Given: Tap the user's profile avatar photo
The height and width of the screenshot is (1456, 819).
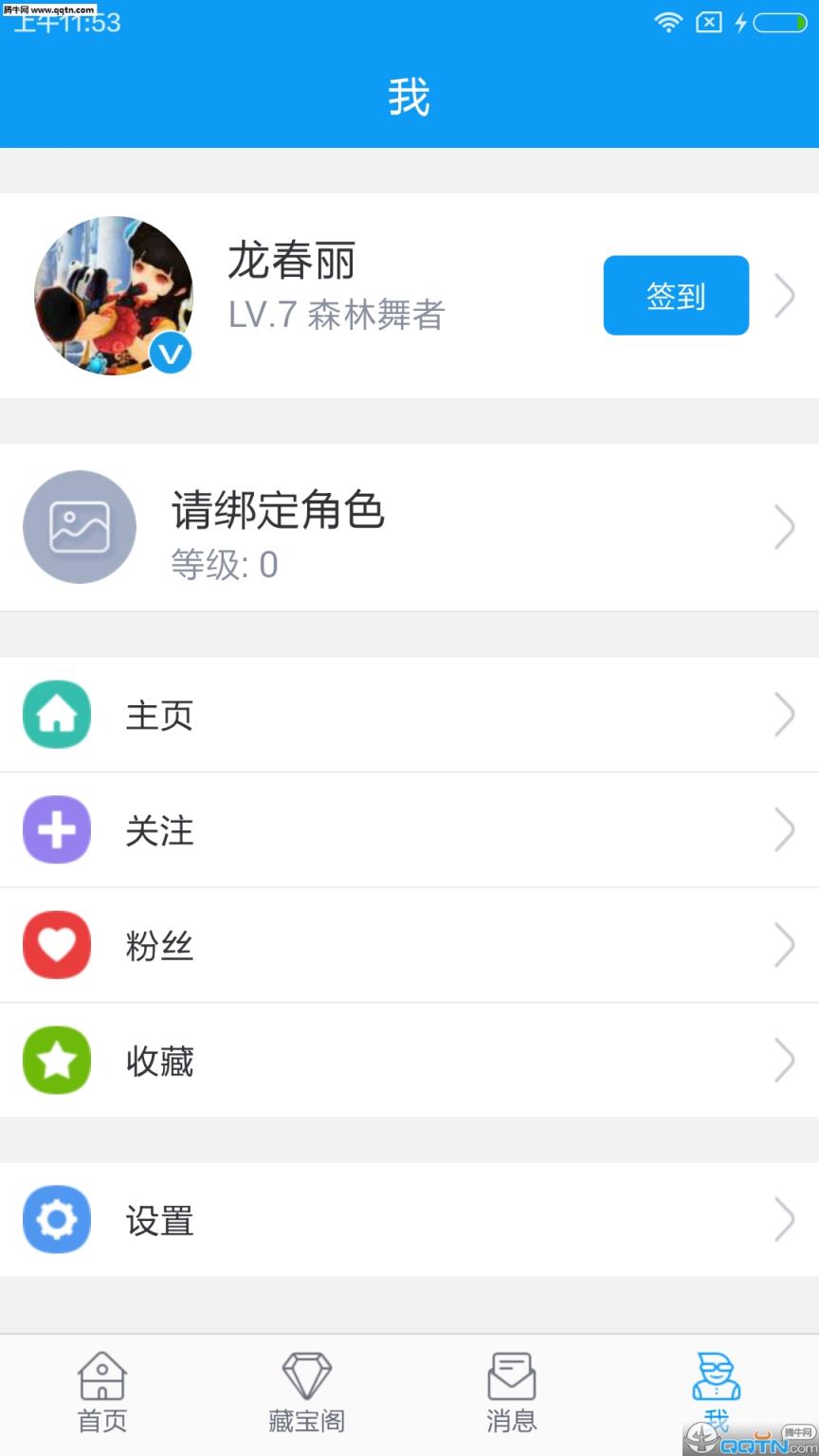Looking at the screenshot, I should 114,294.
